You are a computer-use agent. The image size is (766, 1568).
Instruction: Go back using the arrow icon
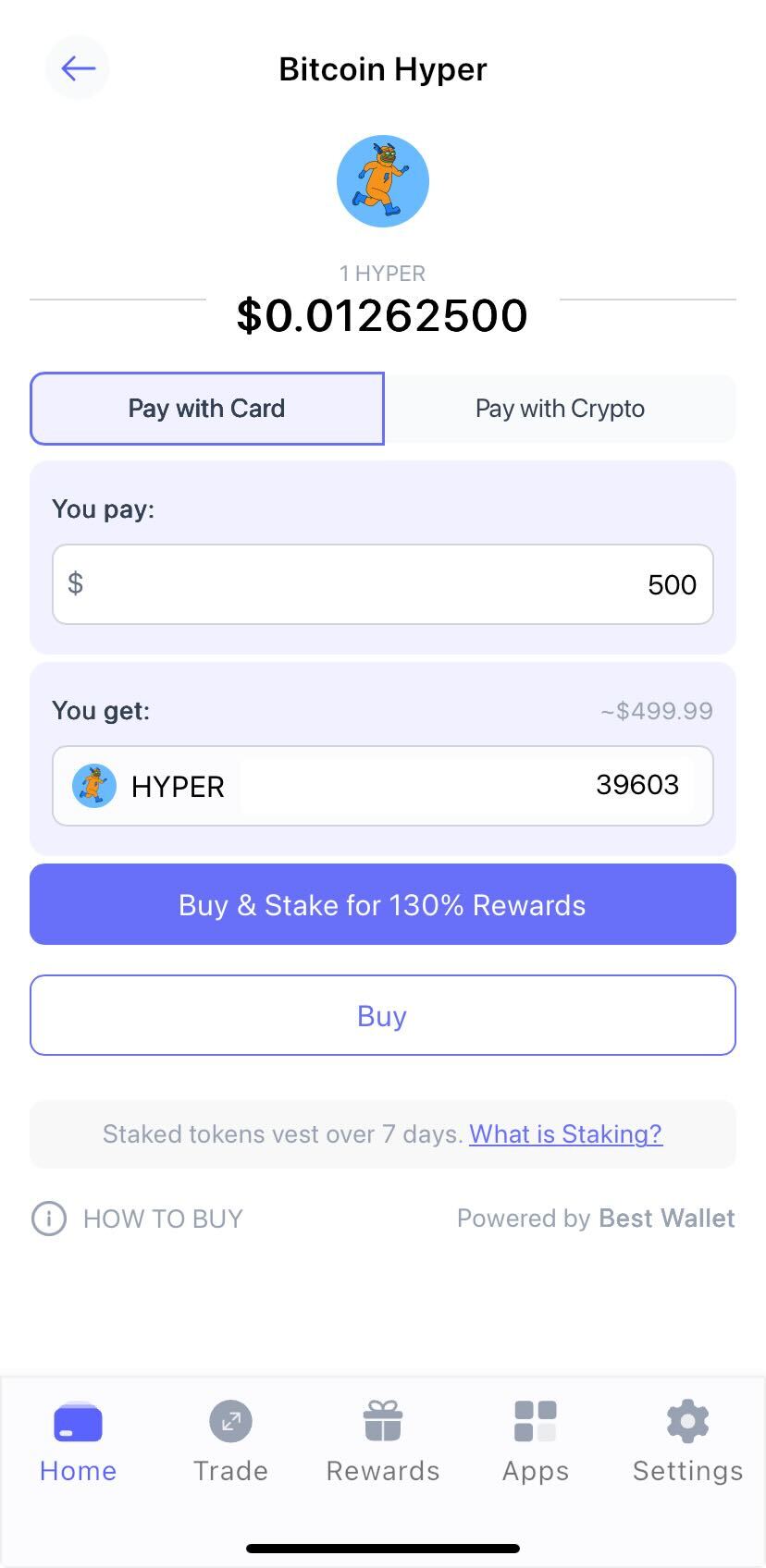click(78, 67)
